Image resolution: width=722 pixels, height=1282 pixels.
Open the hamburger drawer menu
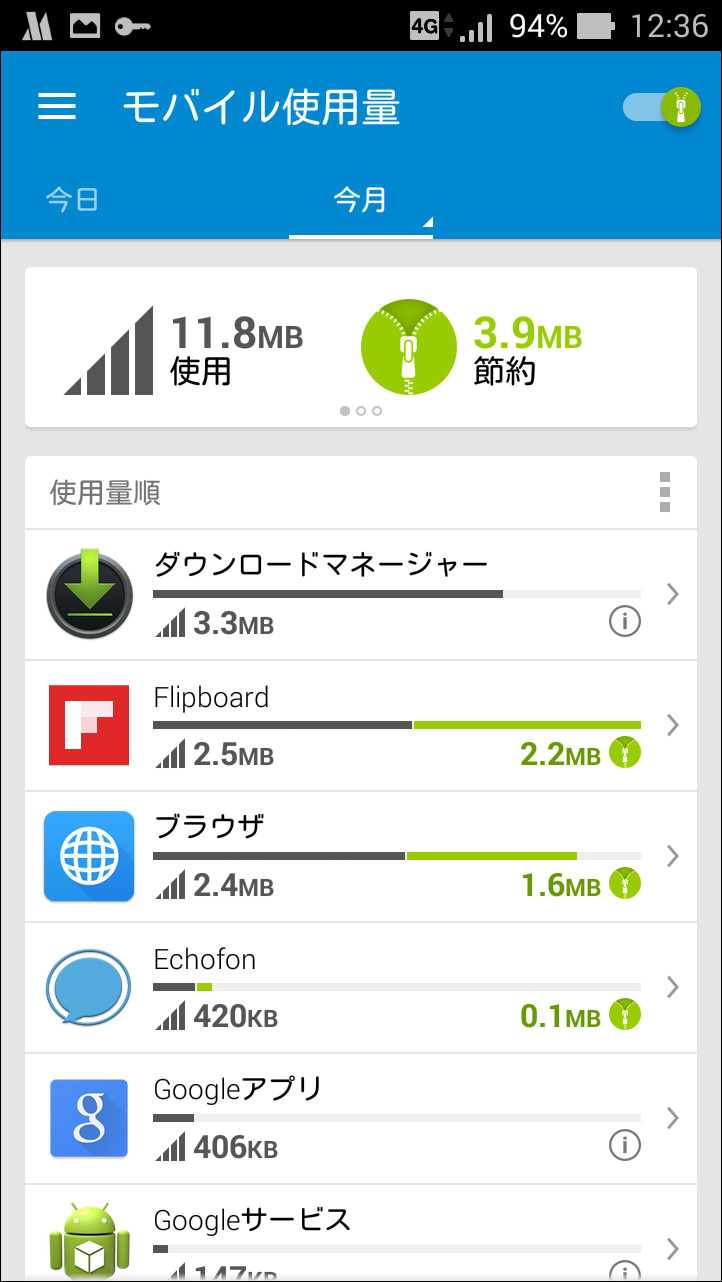[57, 107]
